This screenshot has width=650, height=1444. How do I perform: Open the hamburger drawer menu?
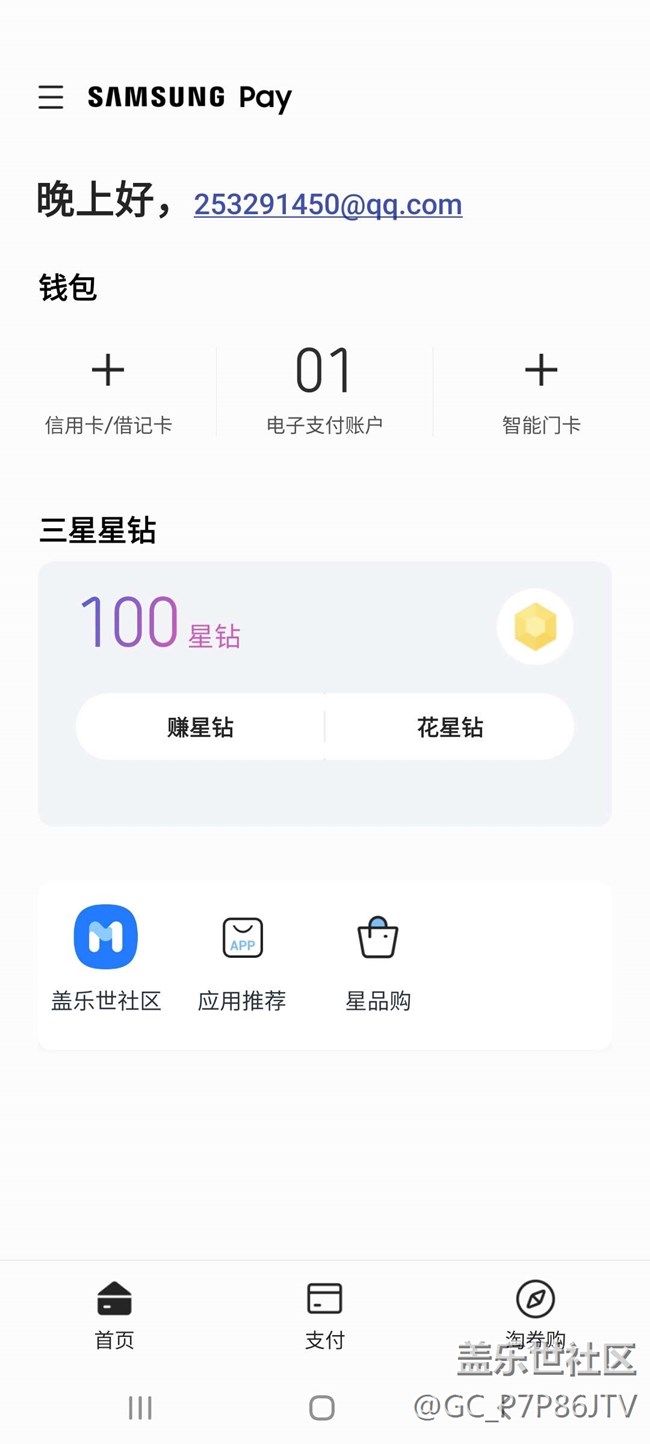51,97
